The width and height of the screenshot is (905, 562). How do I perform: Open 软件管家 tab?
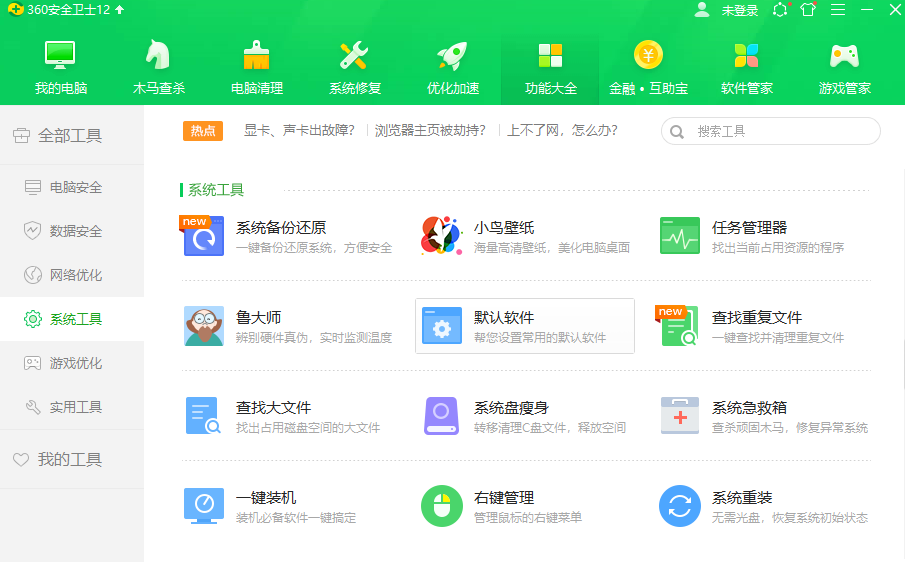pos(746,68)
